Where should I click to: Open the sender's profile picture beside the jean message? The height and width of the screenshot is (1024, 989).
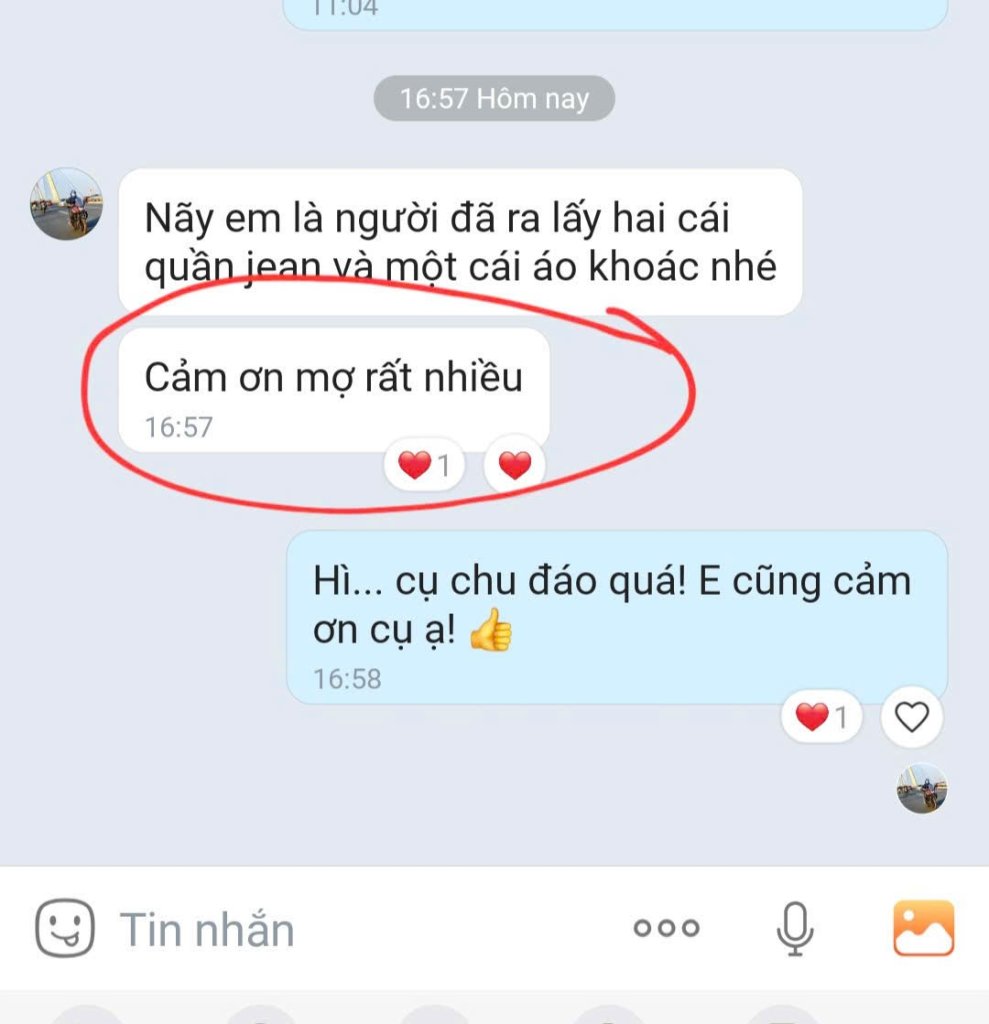[x=66, y=204]
